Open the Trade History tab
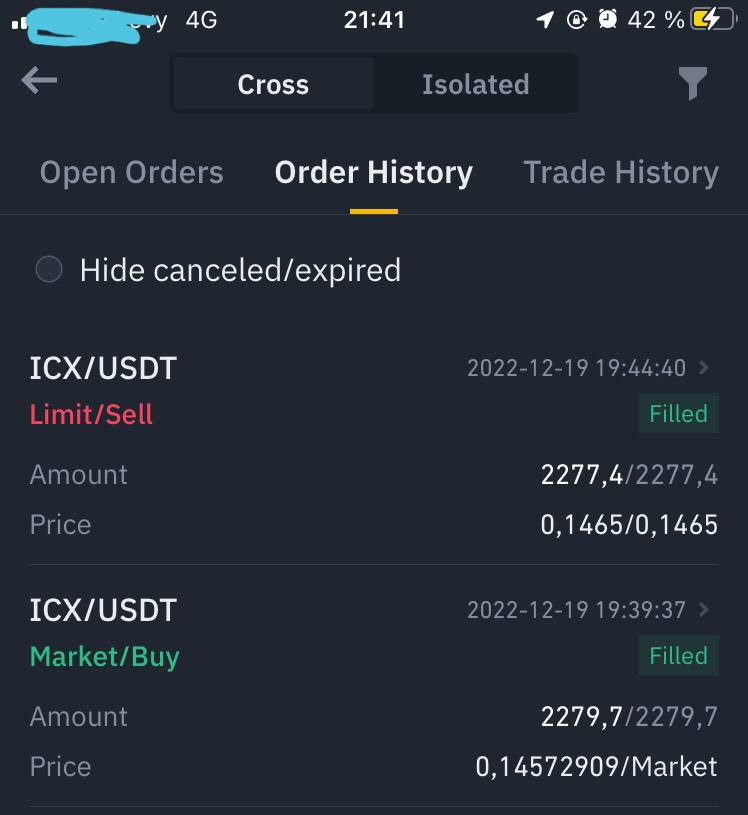Image resolution: width=748 pixels, height=815 pixels. coord(620,173)
